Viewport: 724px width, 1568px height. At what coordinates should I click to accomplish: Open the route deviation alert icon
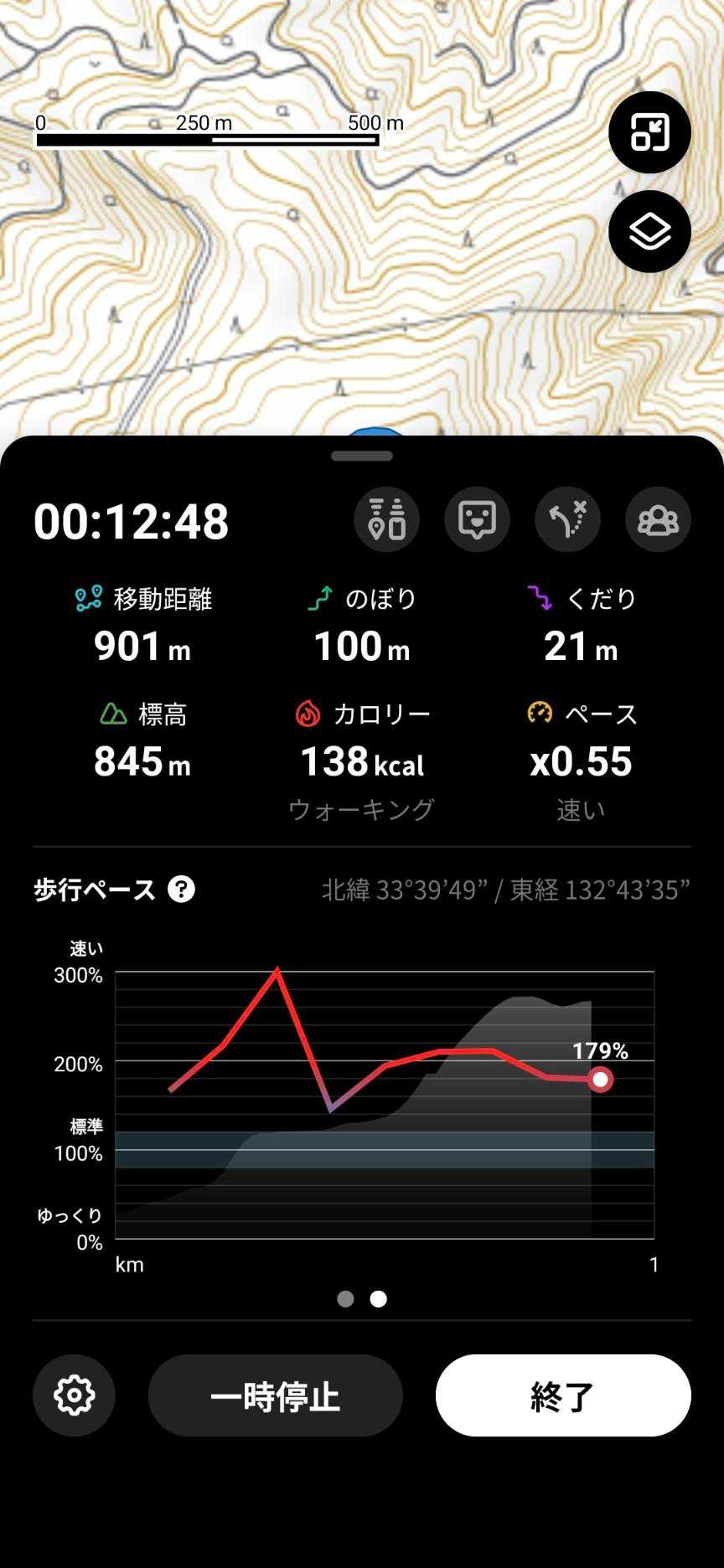coord(567,520)
